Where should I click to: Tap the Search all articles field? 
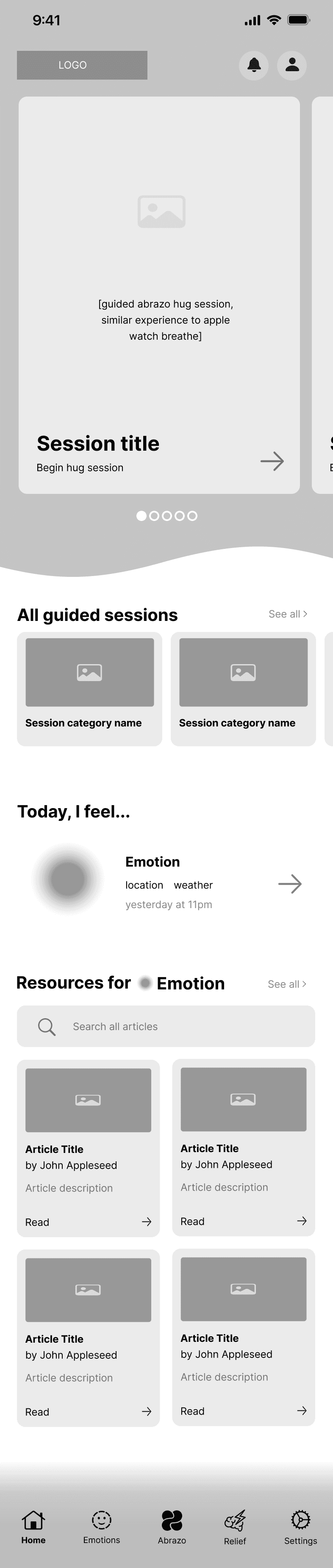click(166, 1026)
